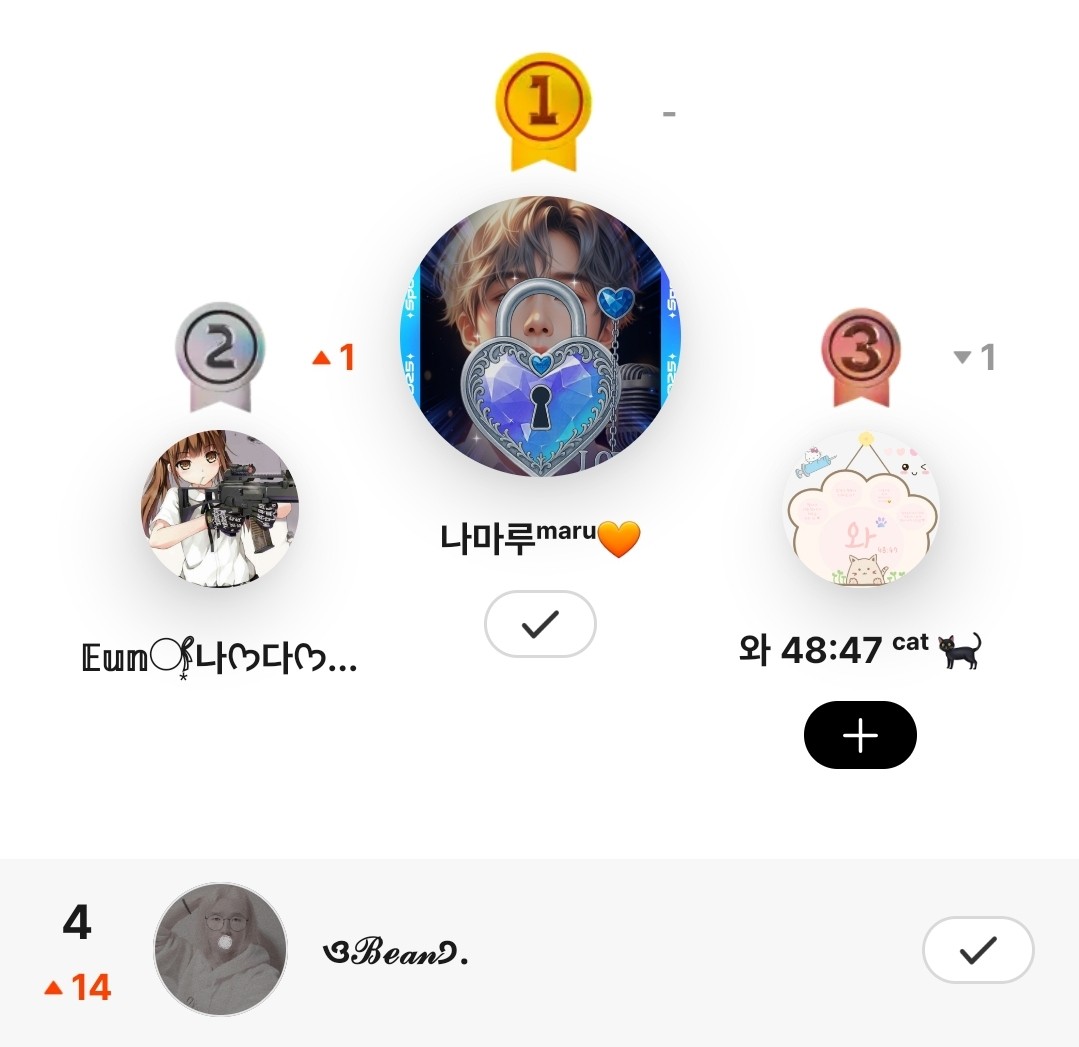Tap the following checkmark beside Bean
This screenshot has height=1047, width=1079.
977,950
